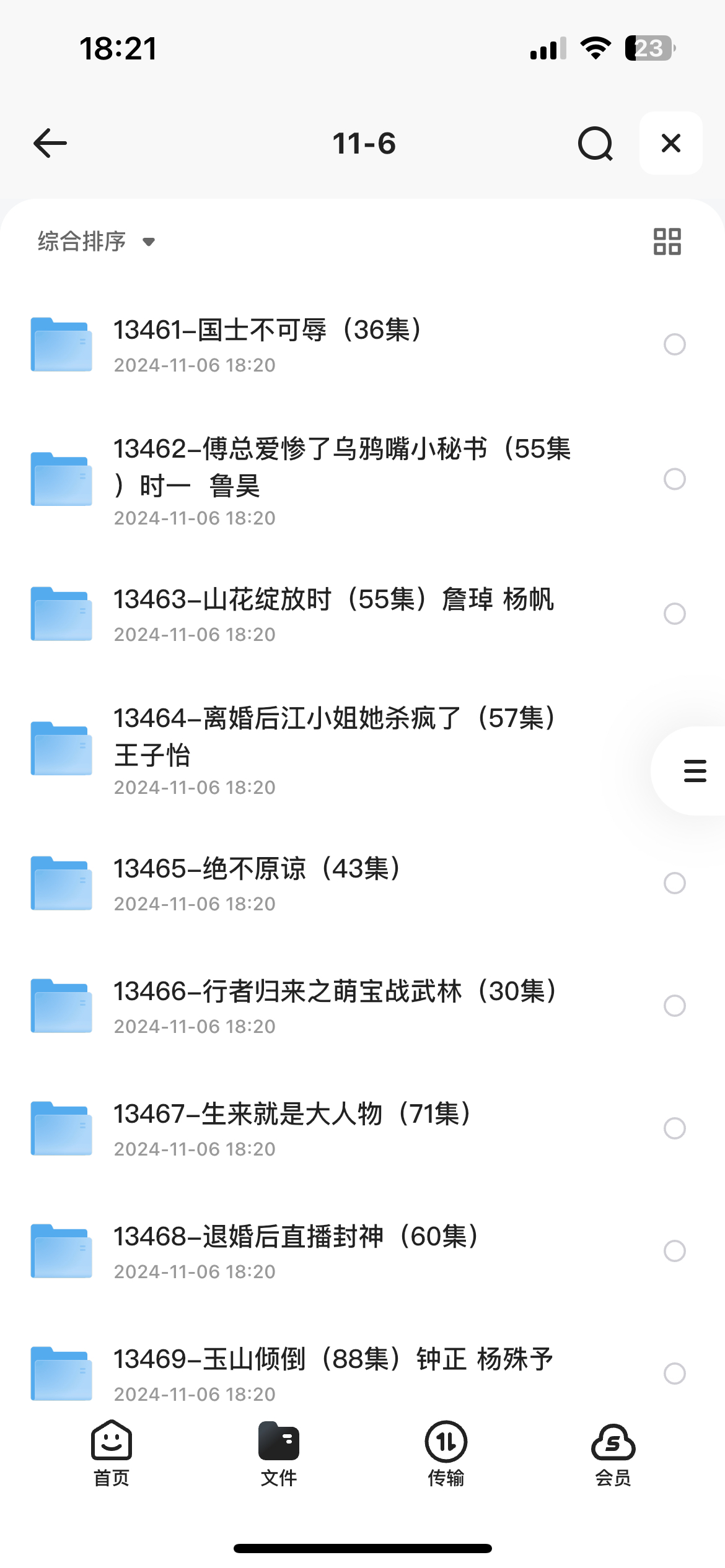Go back with the arrow icon

pos(50,143)
